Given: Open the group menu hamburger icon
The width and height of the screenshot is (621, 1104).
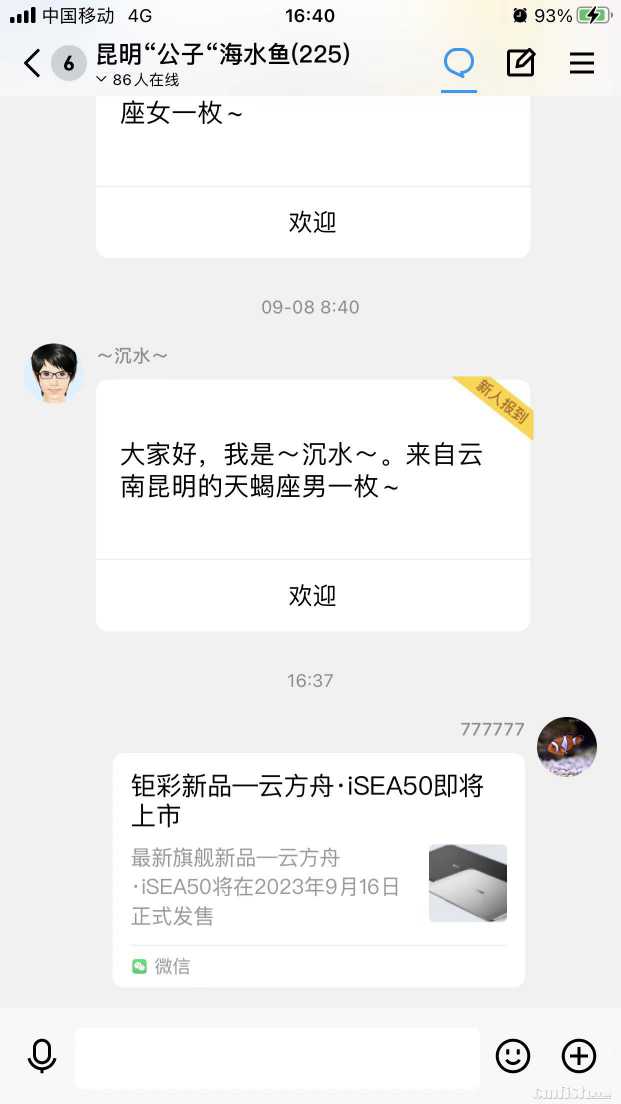Looking at the screenshot, I should pos(582,63).
